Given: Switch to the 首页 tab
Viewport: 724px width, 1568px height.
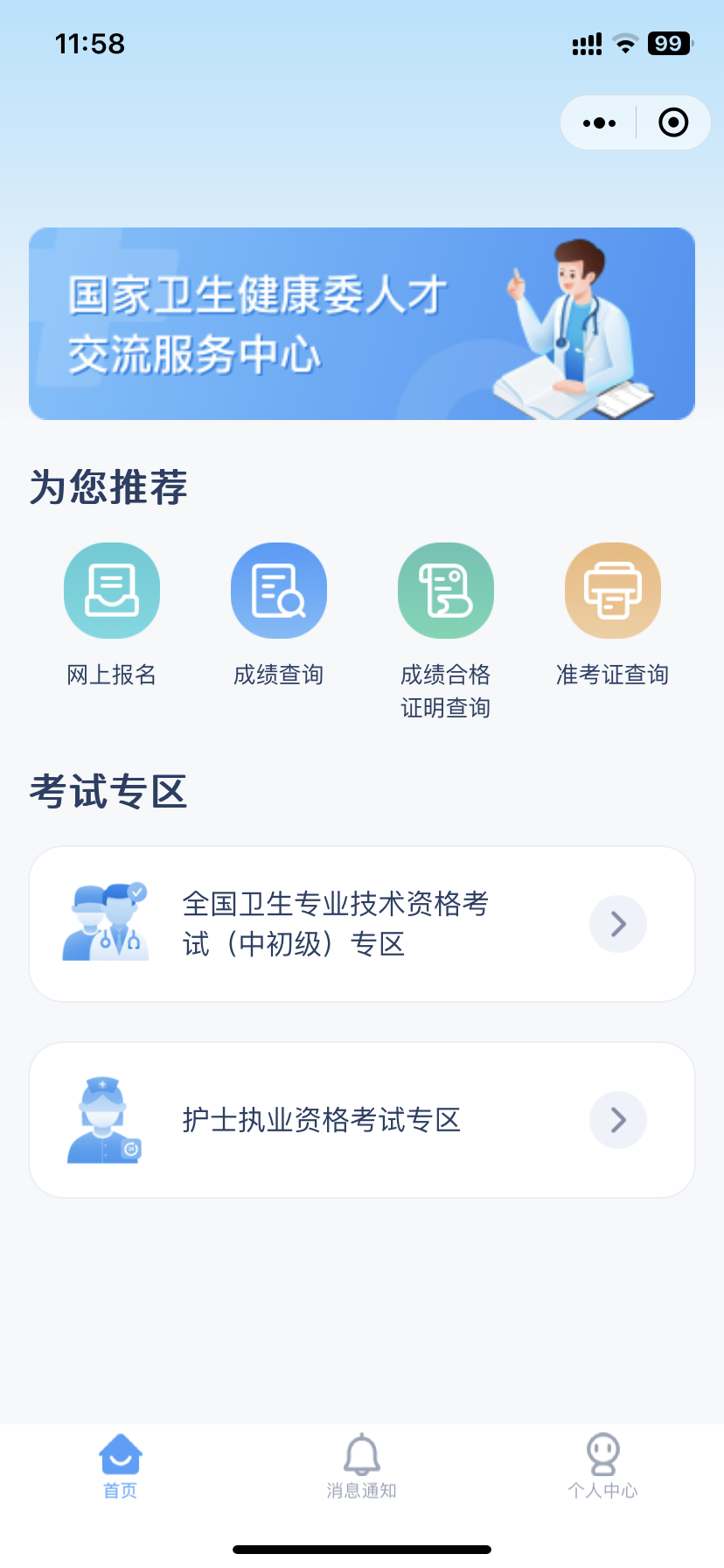Looking at the screenshot, I should (121, 1466).
